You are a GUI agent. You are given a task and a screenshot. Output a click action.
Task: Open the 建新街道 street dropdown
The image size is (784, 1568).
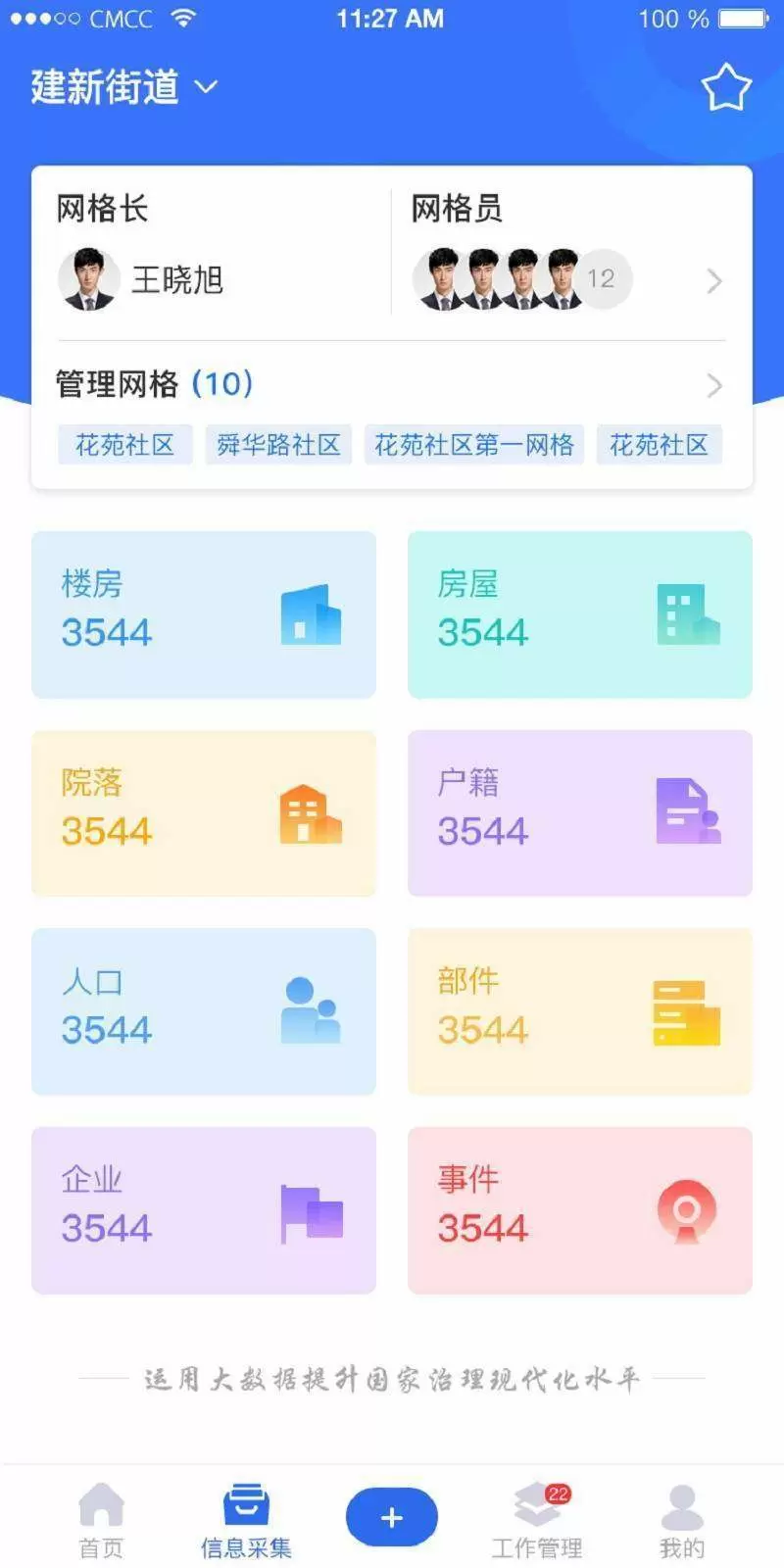click(123, 87)
